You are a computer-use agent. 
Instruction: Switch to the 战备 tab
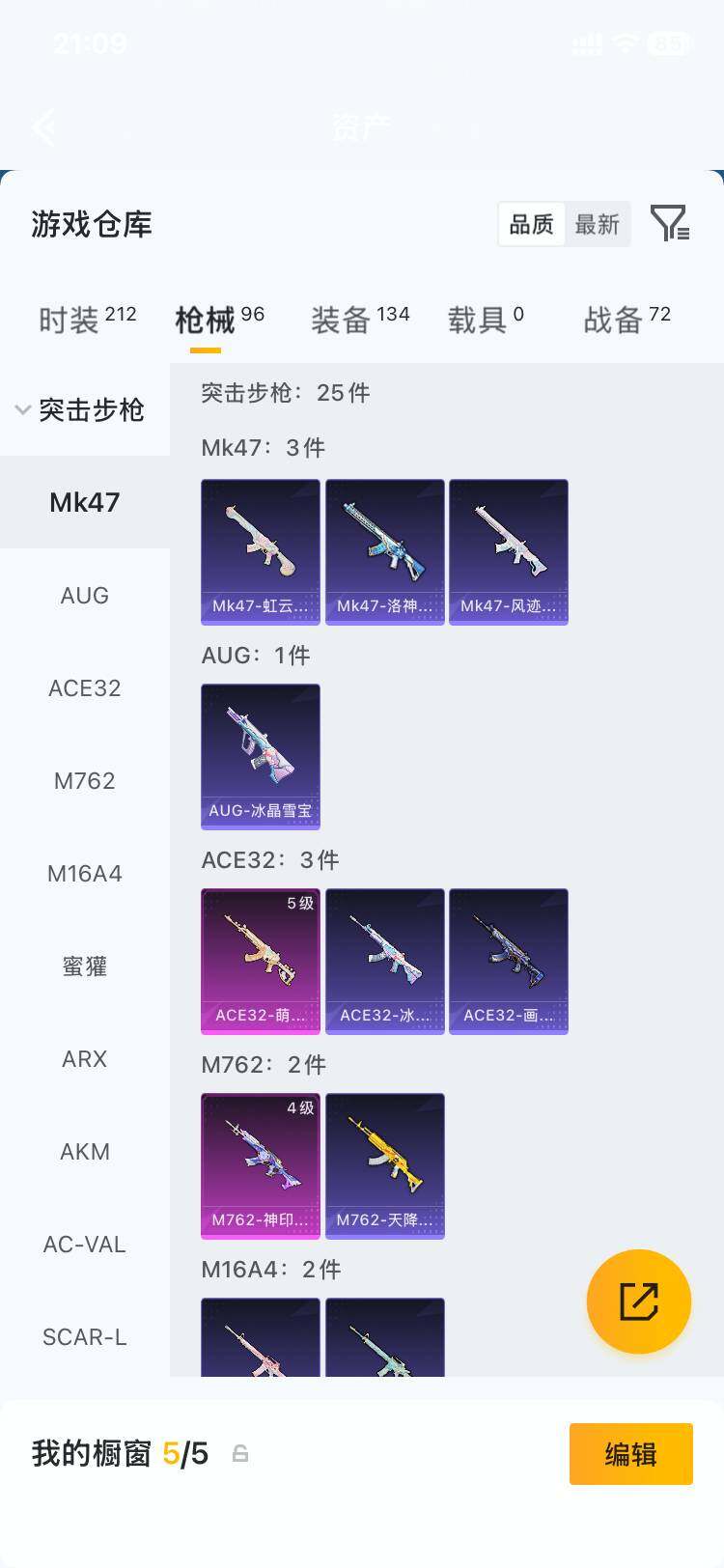pyautogui.click(x=627, y=319)
